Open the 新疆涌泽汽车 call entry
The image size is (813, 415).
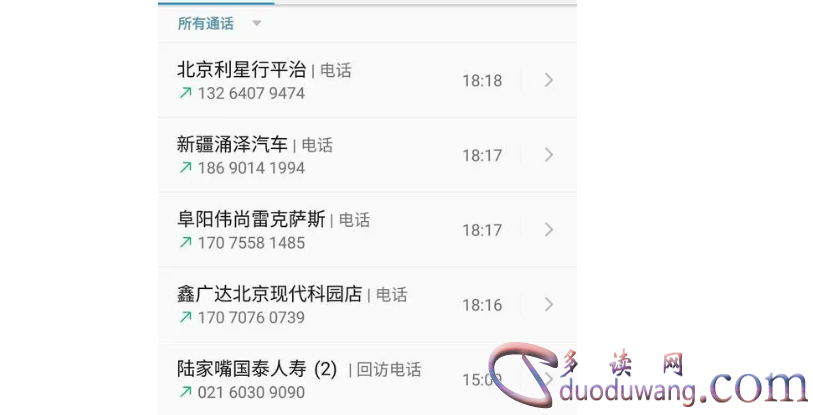point(320,155)
